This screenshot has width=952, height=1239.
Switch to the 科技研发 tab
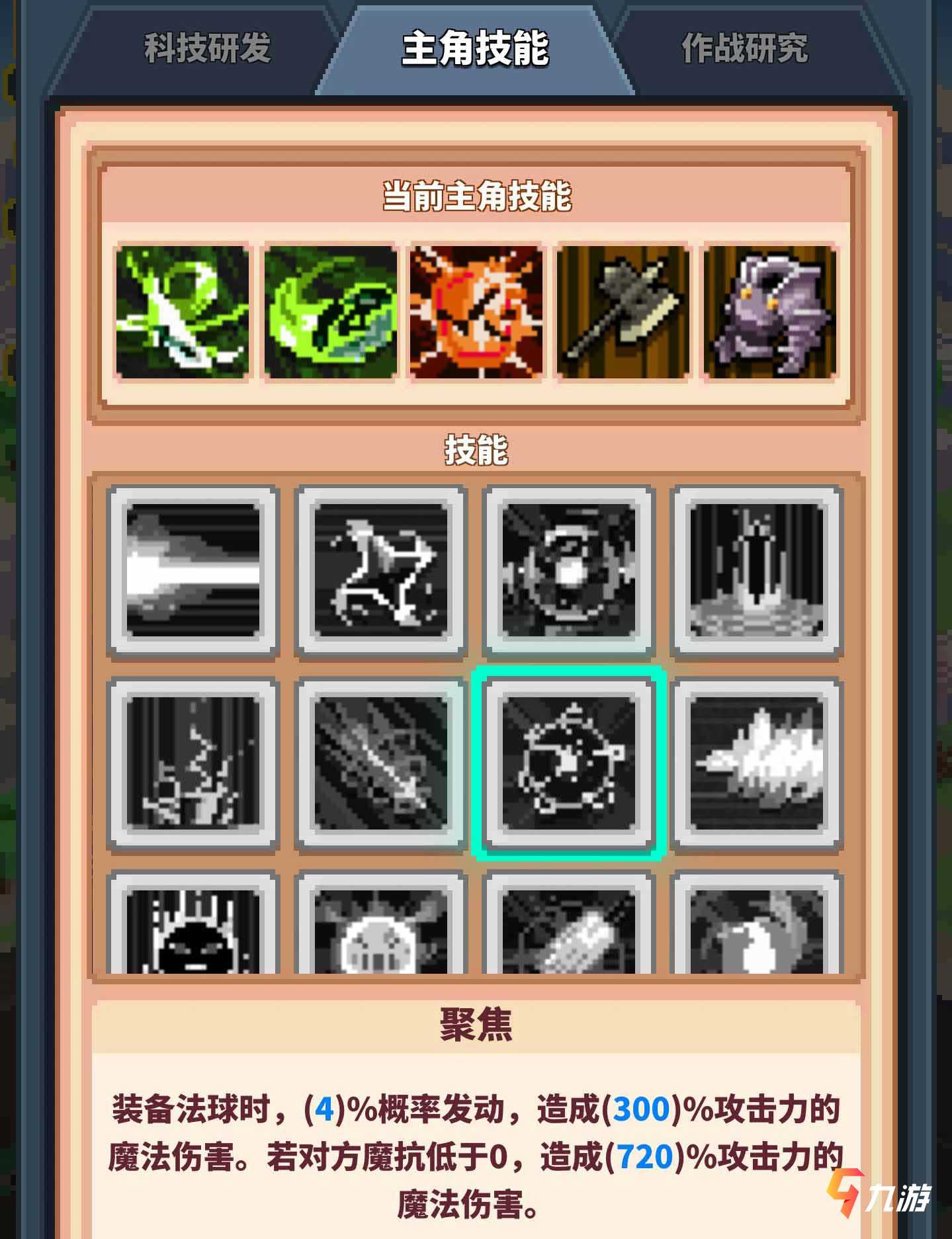[207, 48]
